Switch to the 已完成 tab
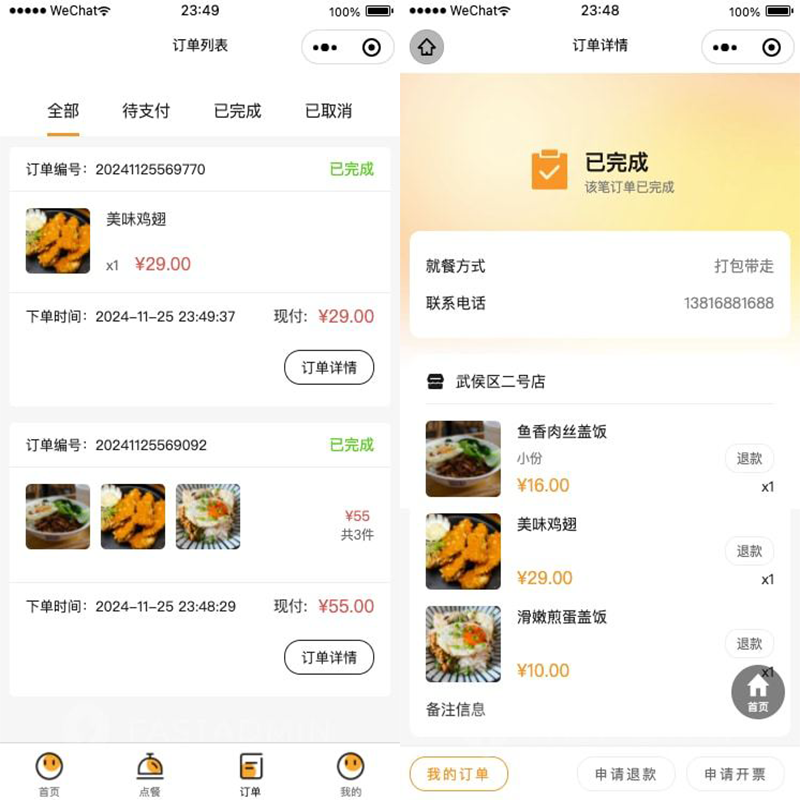800x800 pixels. pos(237,111)
